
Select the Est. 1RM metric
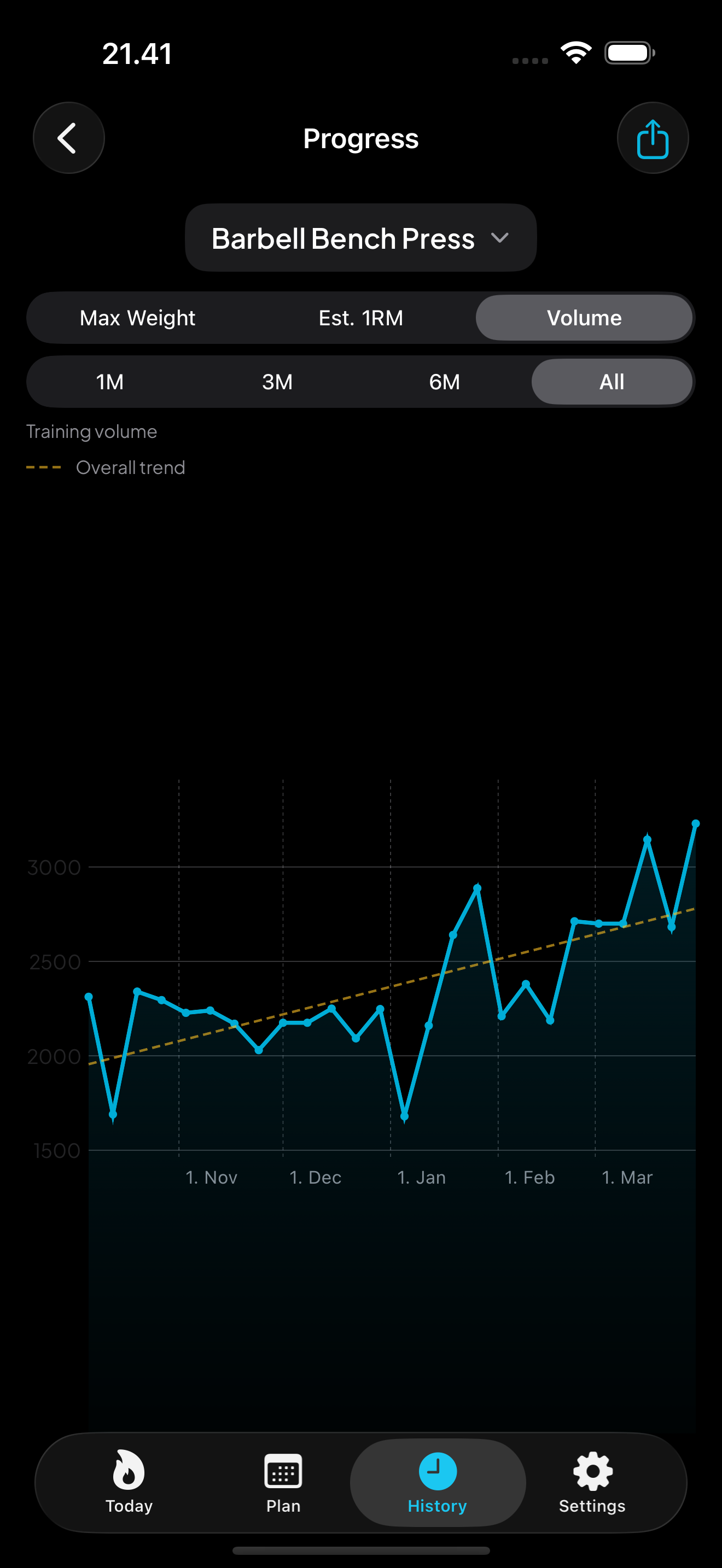pos(360,317)
